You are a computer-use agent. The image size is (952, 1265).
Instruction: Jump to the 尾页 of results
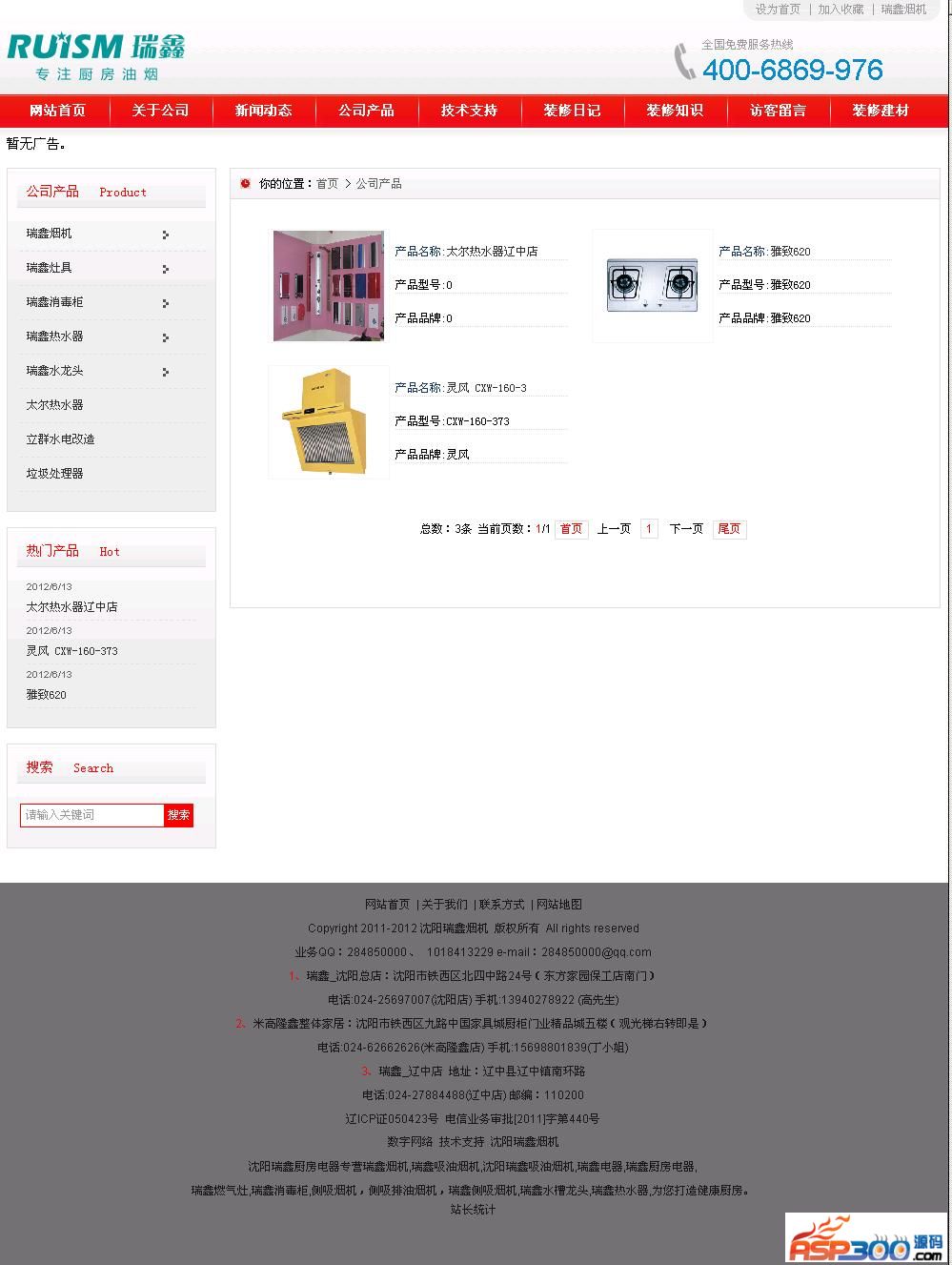(729, 529)
